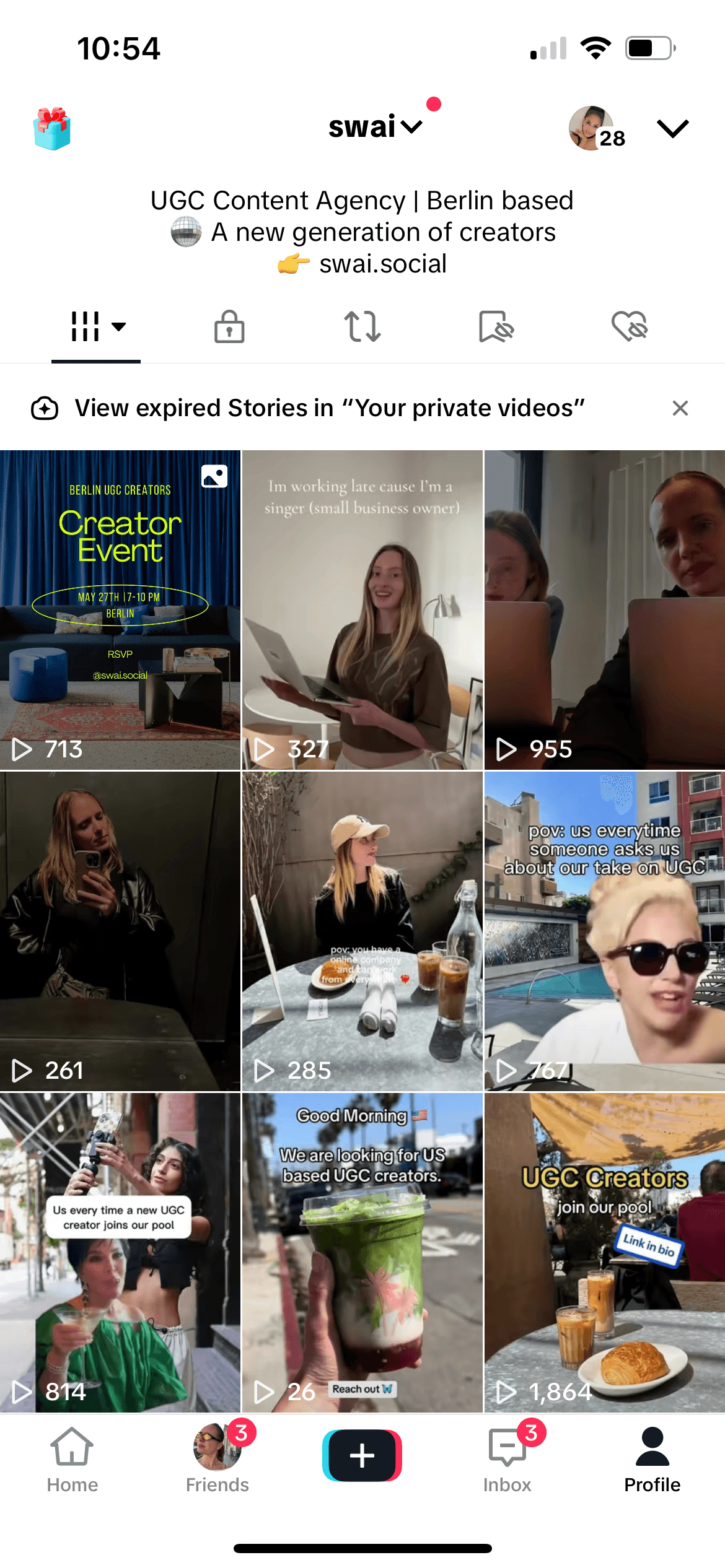This screenshot has height=1568, width=725.
Task: Play the pov take on UGC video
Action: 605,931
